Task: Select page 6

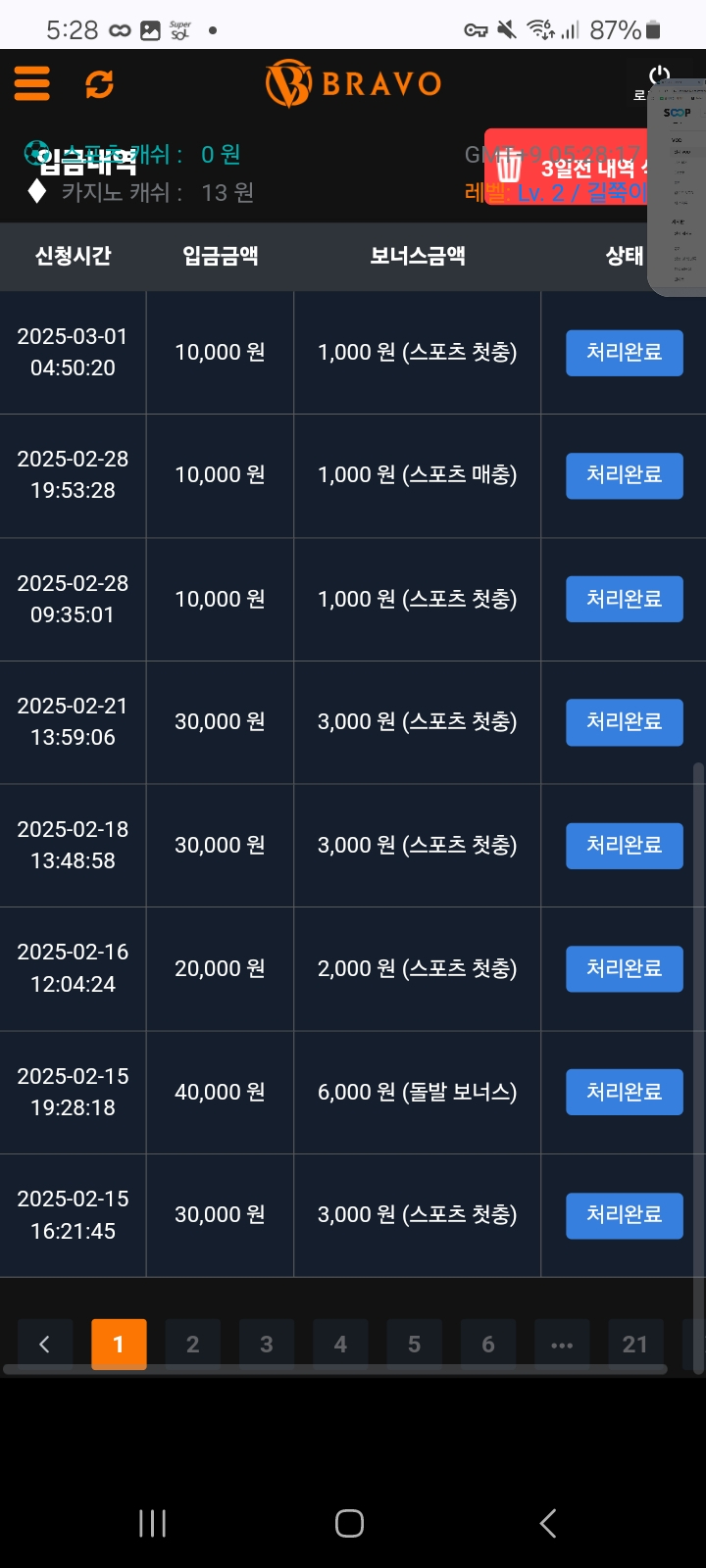Action: pos(488,1344)
